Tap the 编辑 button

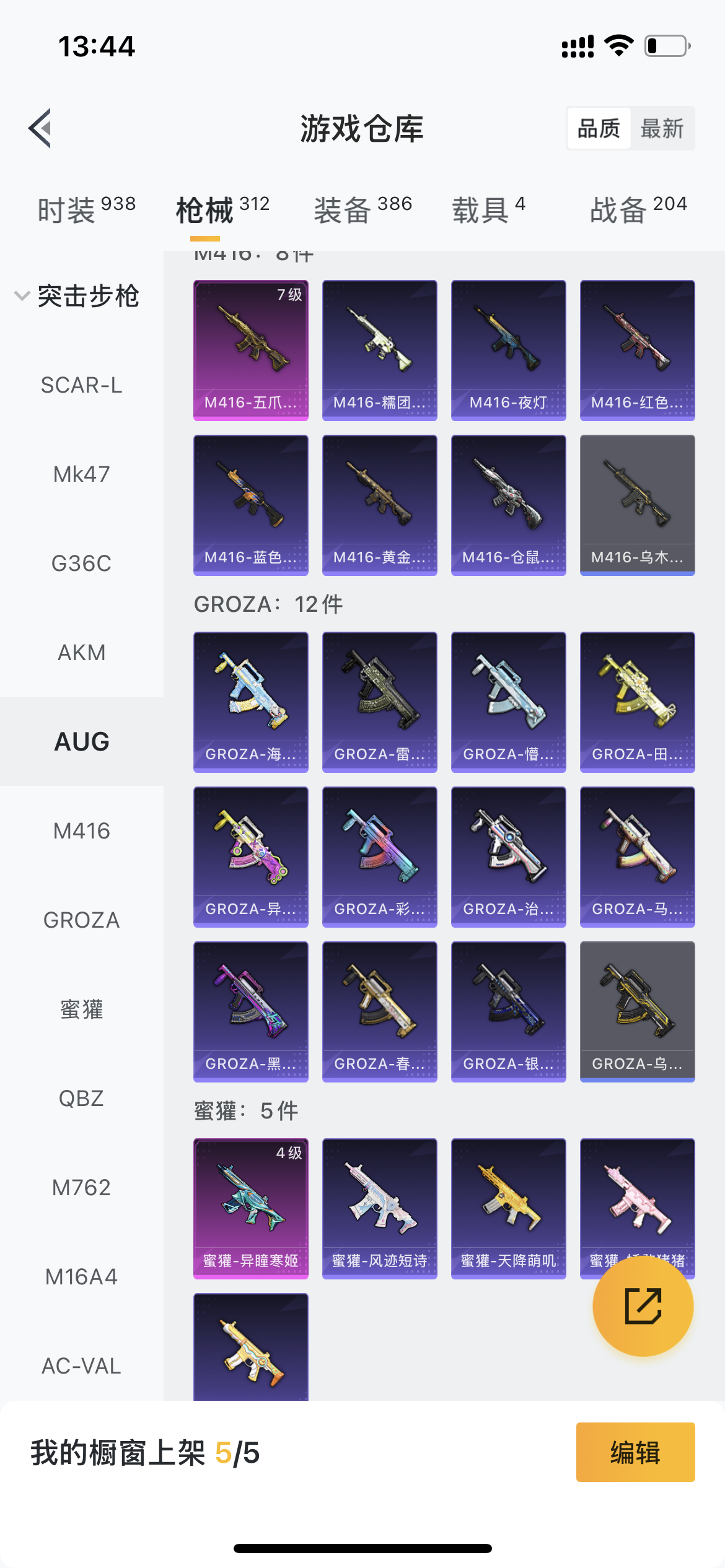[x=635, y=1452]
